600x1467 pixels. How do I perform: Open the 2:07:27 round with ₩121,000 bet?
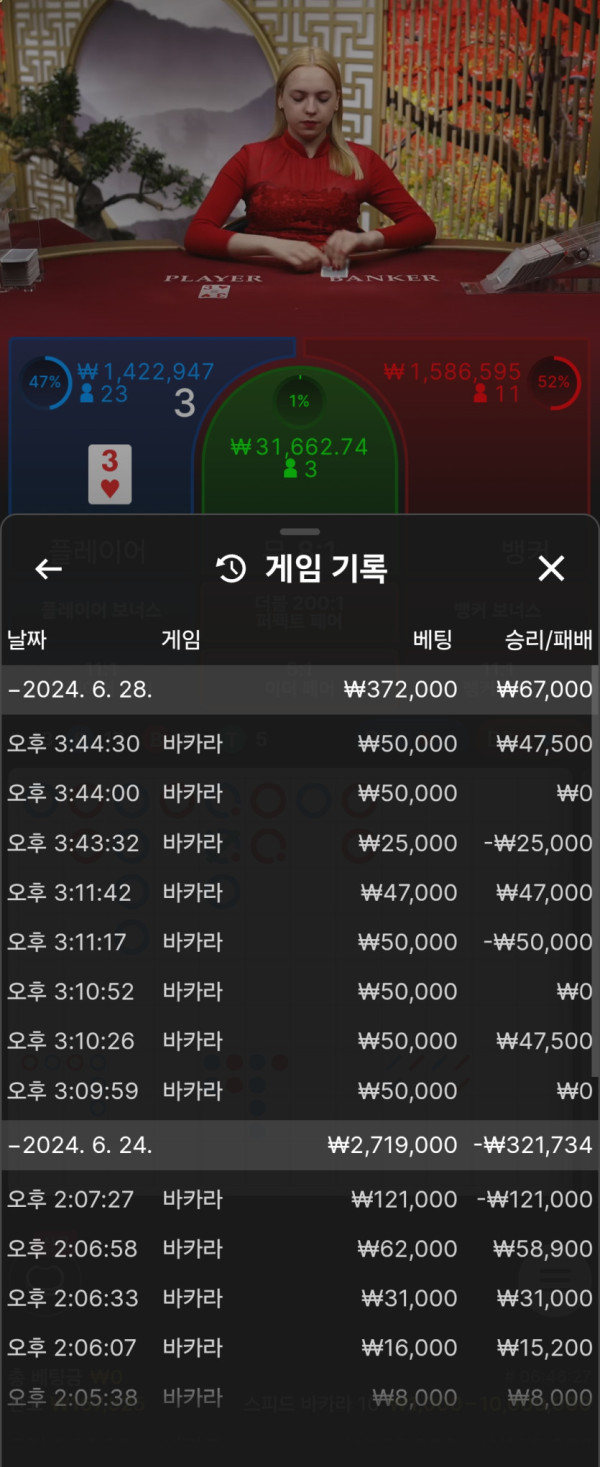pyautogui.click(x=300, y=1199)
